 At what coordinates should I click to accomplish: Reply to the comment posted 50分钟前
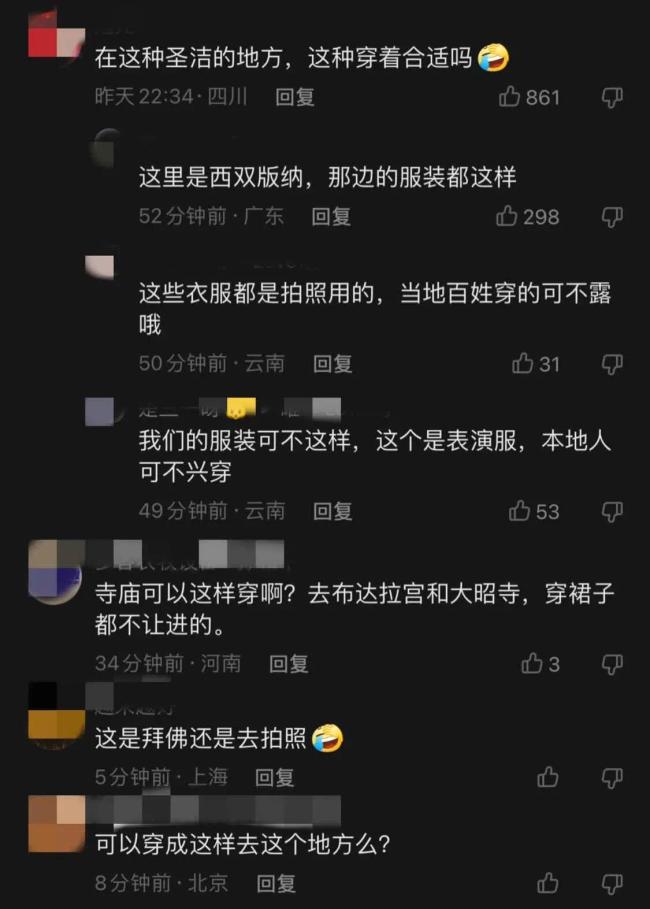pyautogui.click(x=333, y=364)
